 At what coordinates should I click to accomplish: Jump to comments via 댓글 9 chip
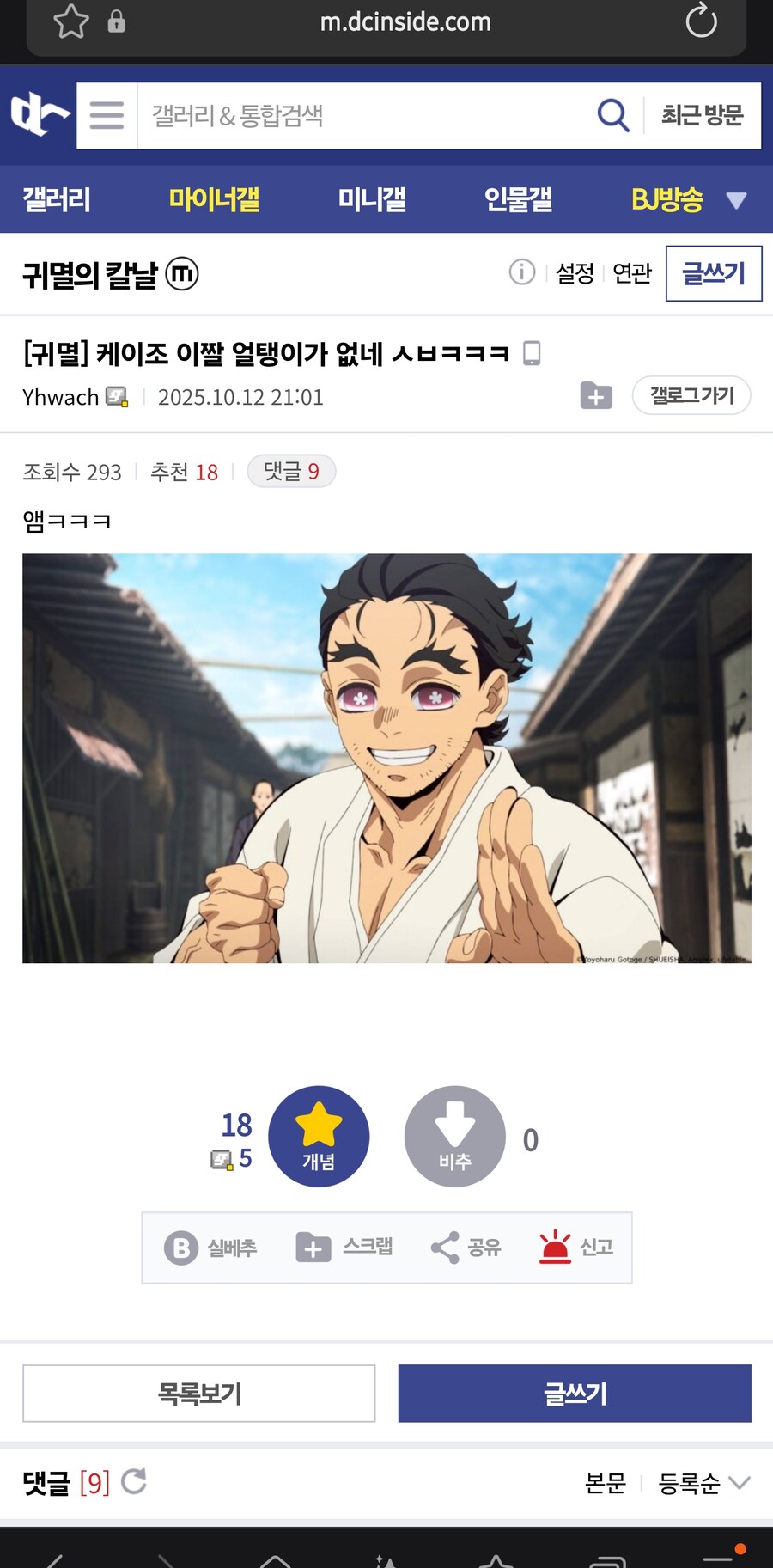tap(291, 471)
